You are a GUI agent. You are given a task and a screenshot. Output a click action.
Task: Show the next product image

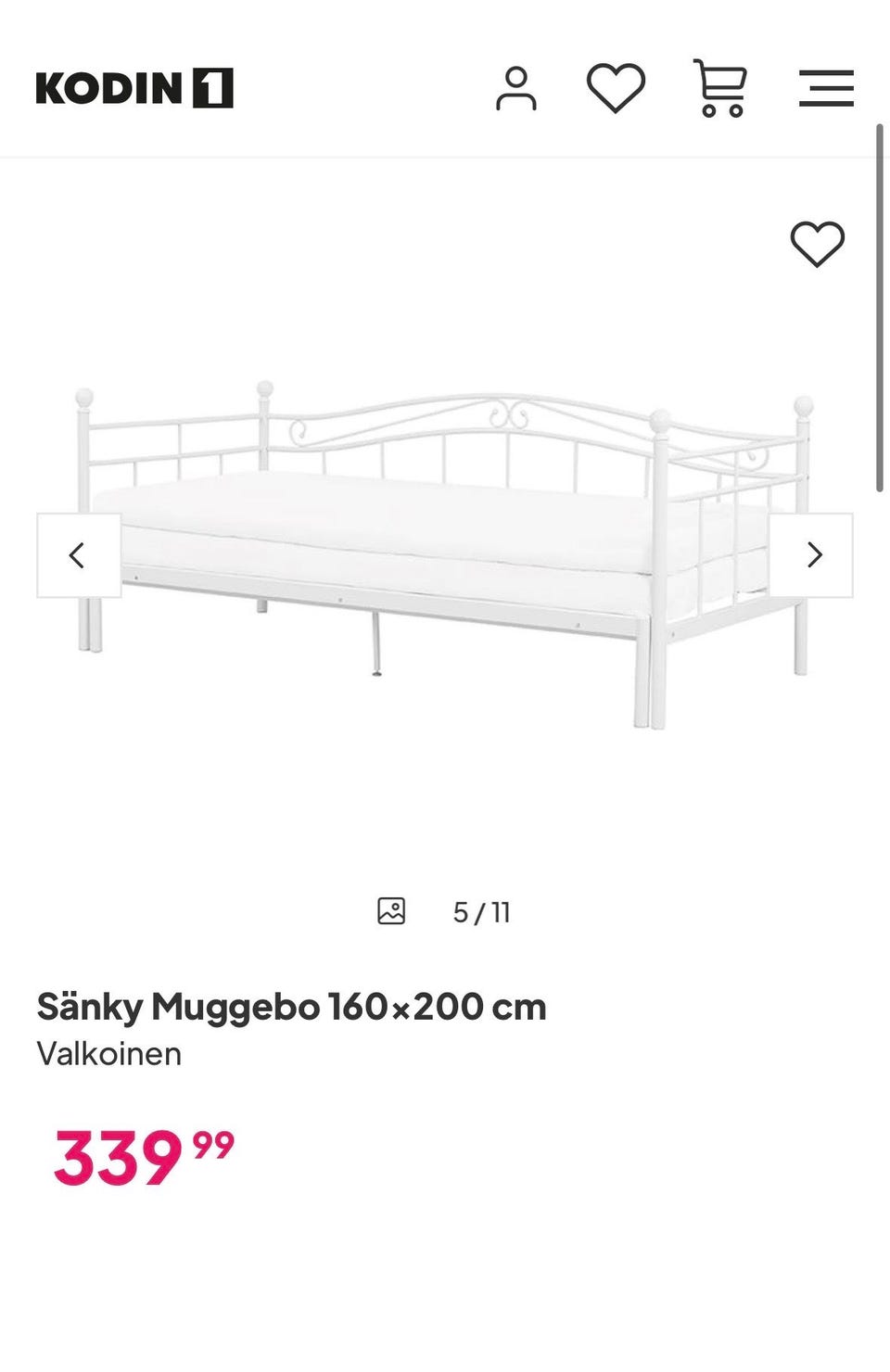[811, 555]
